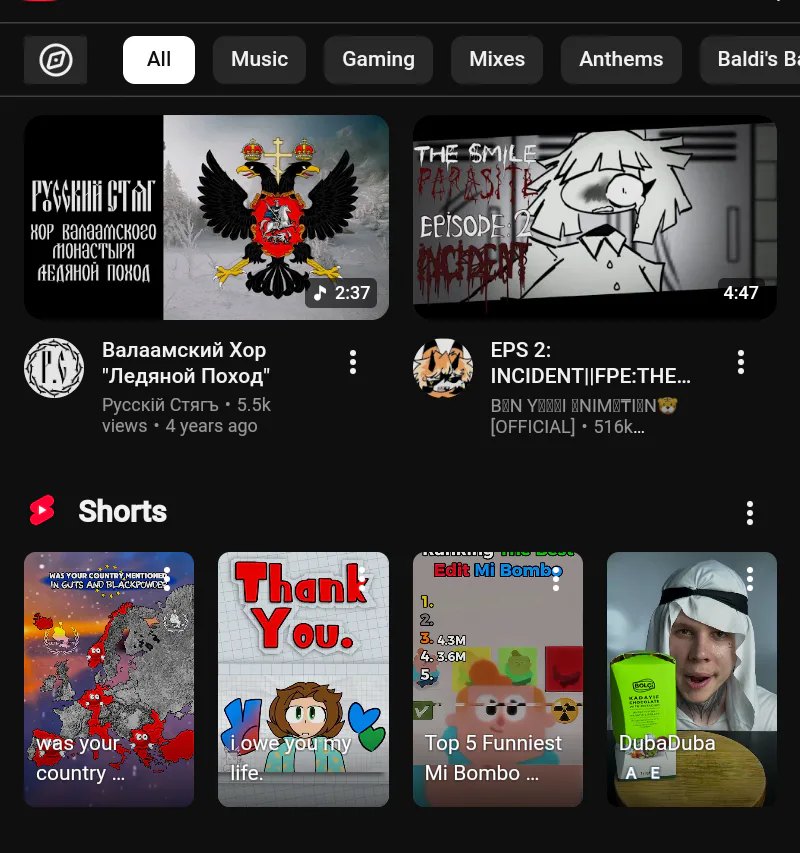Open the Explore compass chip
The width and height of the screenshot is (800, 853).
[x=56, y=60]
